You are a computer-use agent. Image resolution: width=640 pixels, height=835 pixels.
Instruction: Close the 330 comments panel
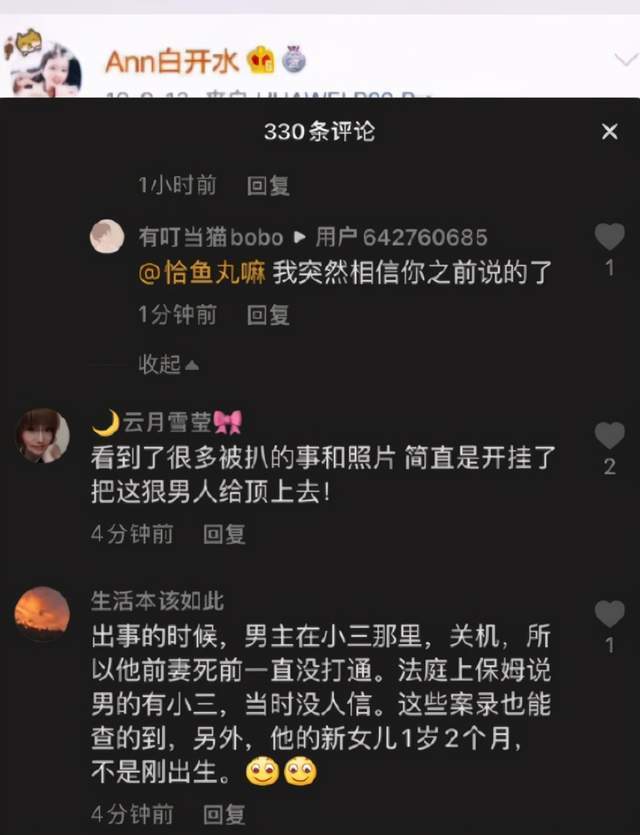[609, 132]
